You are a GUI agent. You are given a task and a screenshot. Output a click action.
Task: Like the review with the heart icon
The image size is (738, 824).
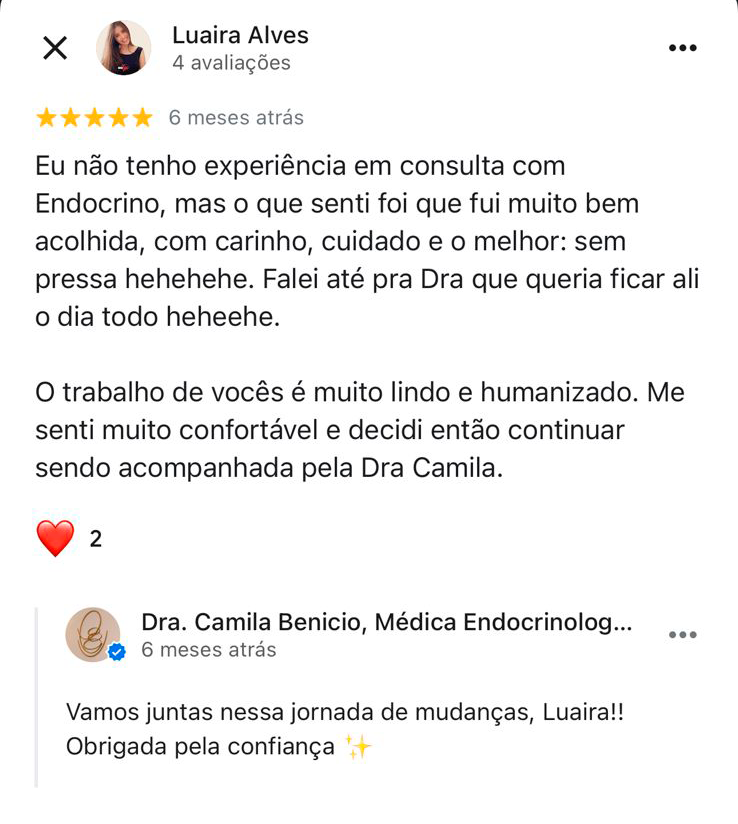coord(56,538)
